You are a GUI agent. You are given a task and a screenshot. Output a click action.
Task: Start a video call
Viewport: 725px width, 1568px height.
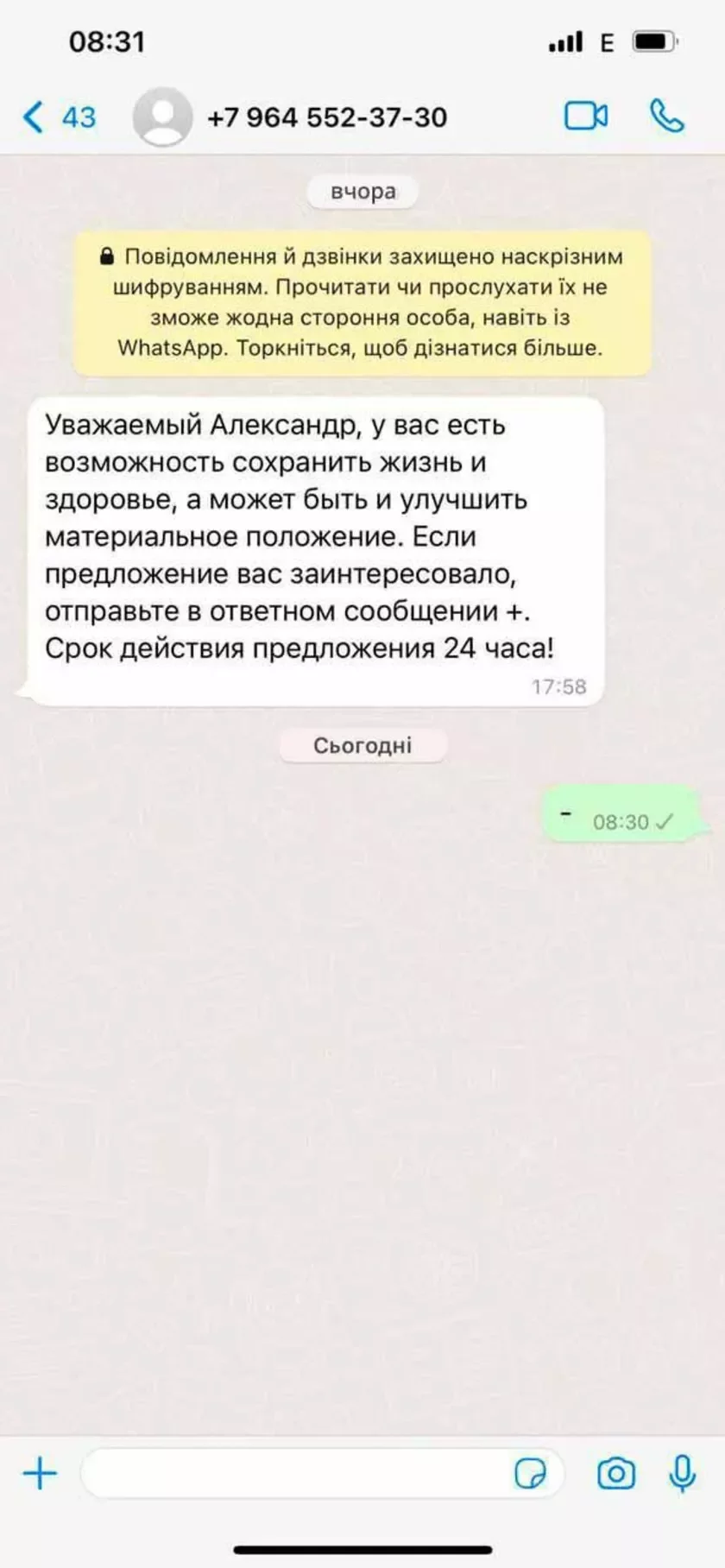pyautogui.click(x=586, y=117)
